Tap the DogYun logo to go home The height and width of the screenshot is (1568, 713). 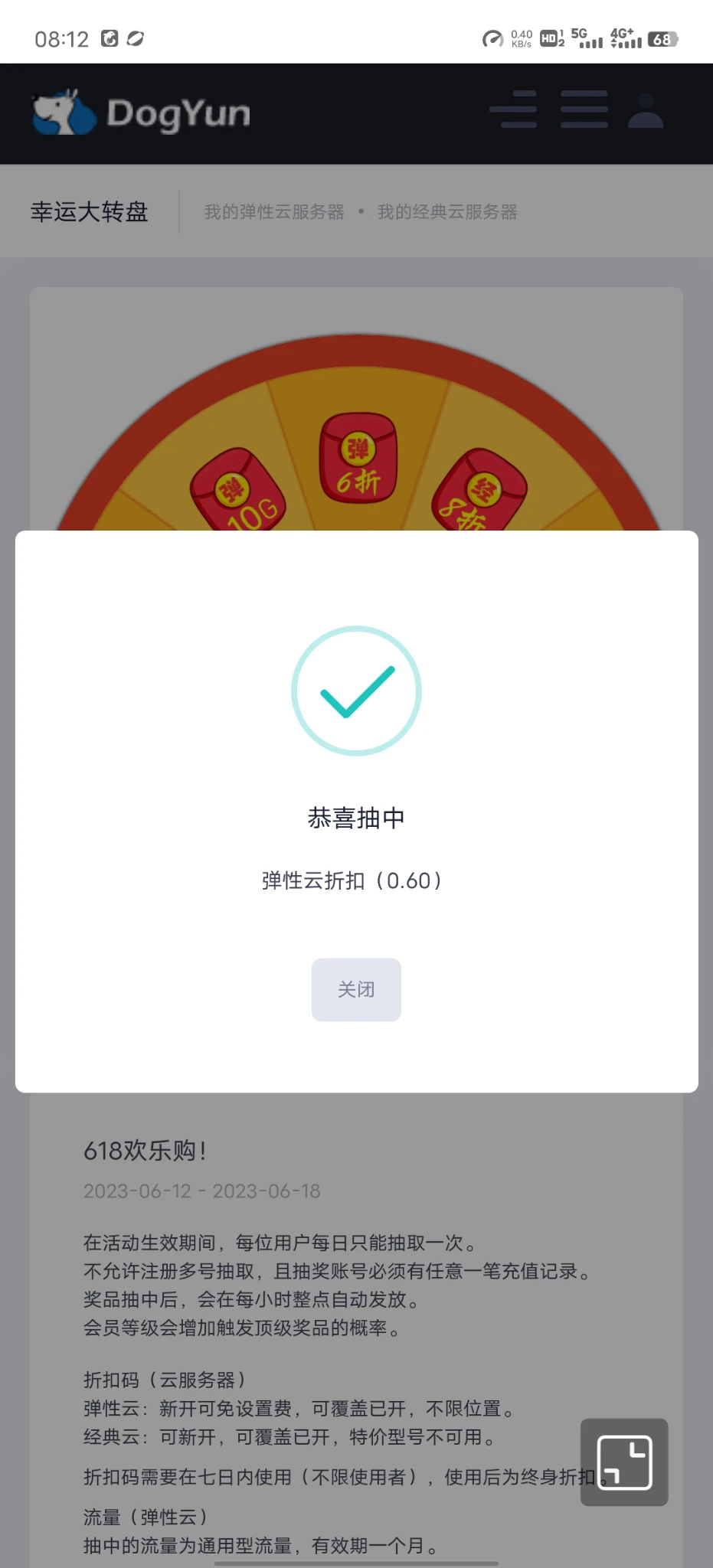click(142, 113)
